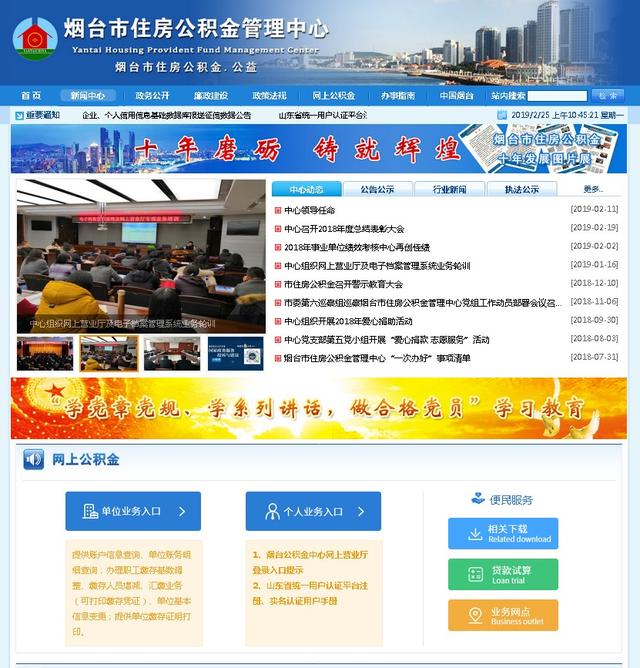
Task: Open 中心召开2018年度总结表彰大会 article
Action: pyautogui.click(x=344, y=228)
